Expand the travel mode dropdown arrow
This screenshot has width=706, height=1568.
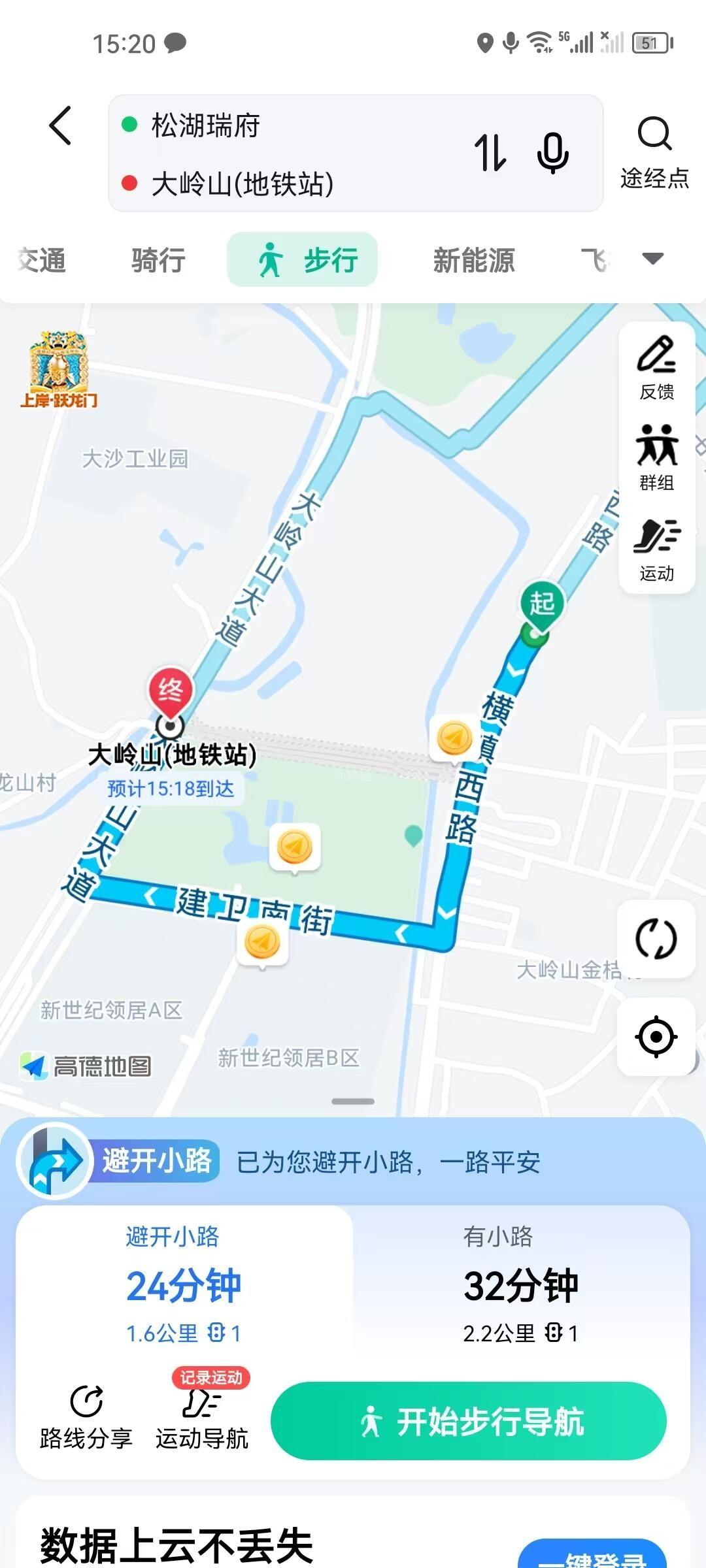coord(652,258)
